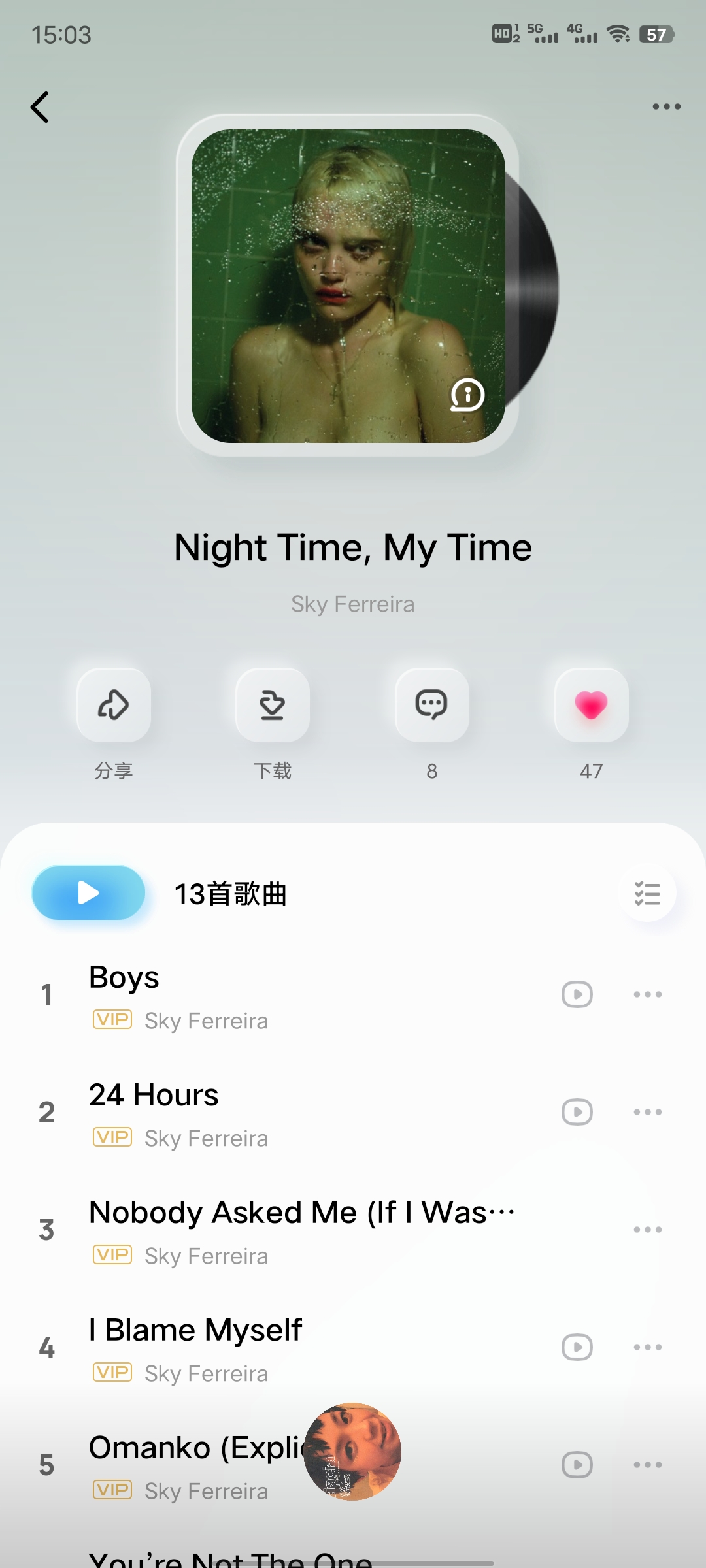Open more options for 24 Hours
Screen dimensions: 706x1568
647,1112
